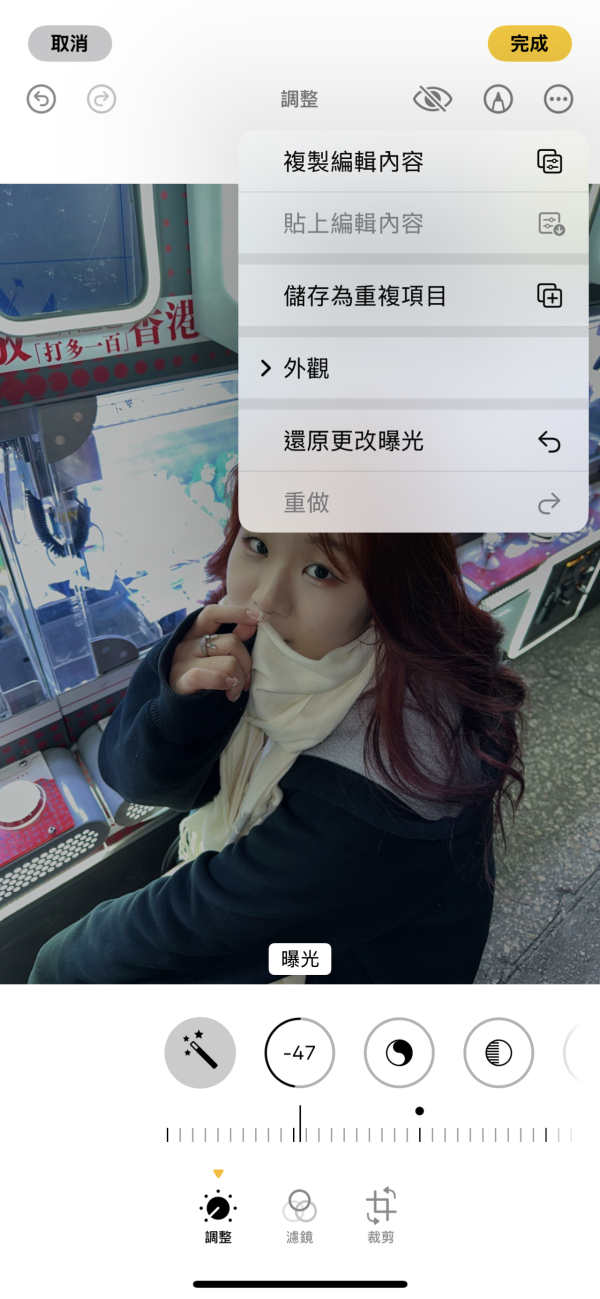Image resolution: width=600 pixels, height=1299 pixels.
Task: Tap 完成 to save the edit
Action: point(529,44)
